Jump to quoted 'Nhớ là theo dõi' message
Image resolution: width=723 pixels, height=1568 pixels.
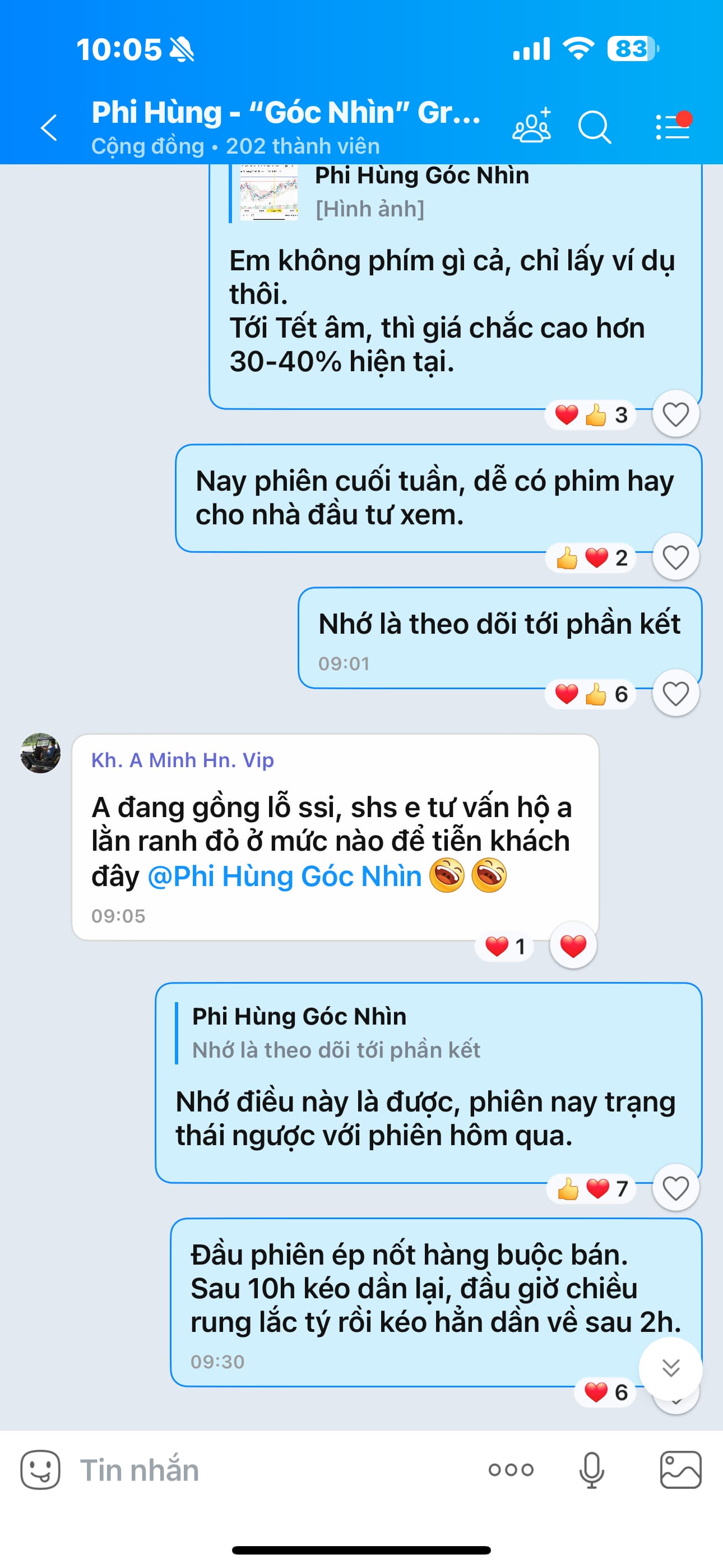[x=335, y=1033]
